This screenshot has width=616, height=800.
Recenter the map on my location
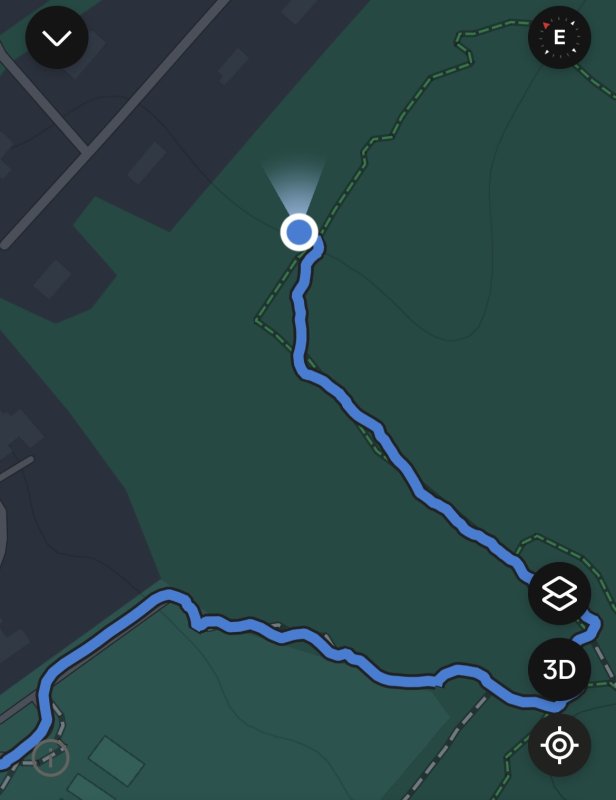(x=559, y=745)
